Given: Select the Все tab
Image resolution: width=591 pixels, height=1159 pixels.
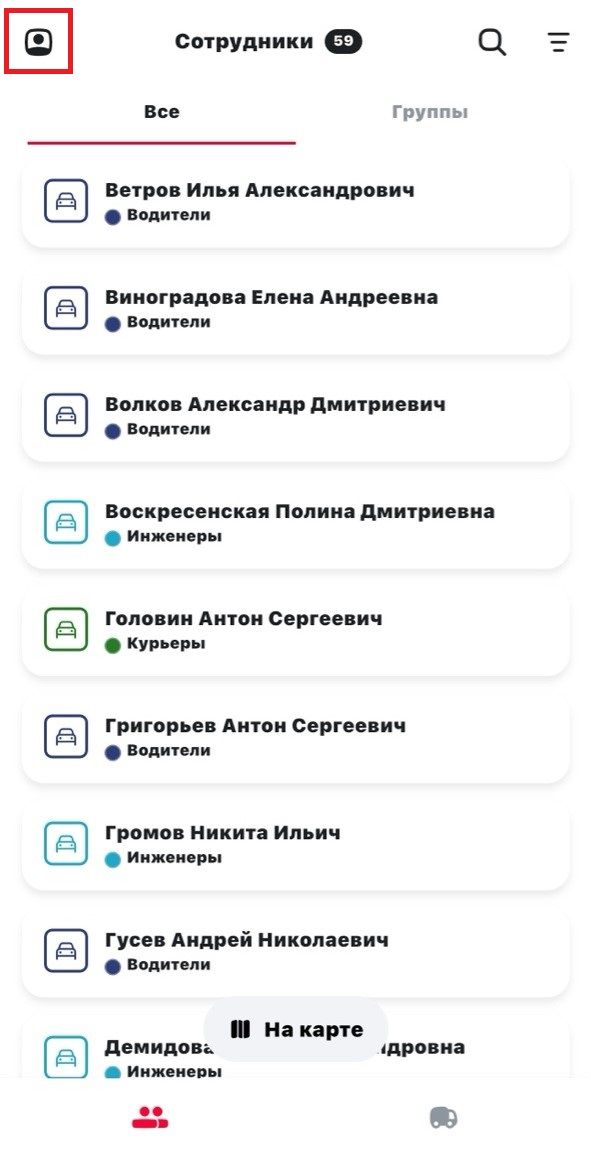Looking at the screenshot, I should coord(162,112).
